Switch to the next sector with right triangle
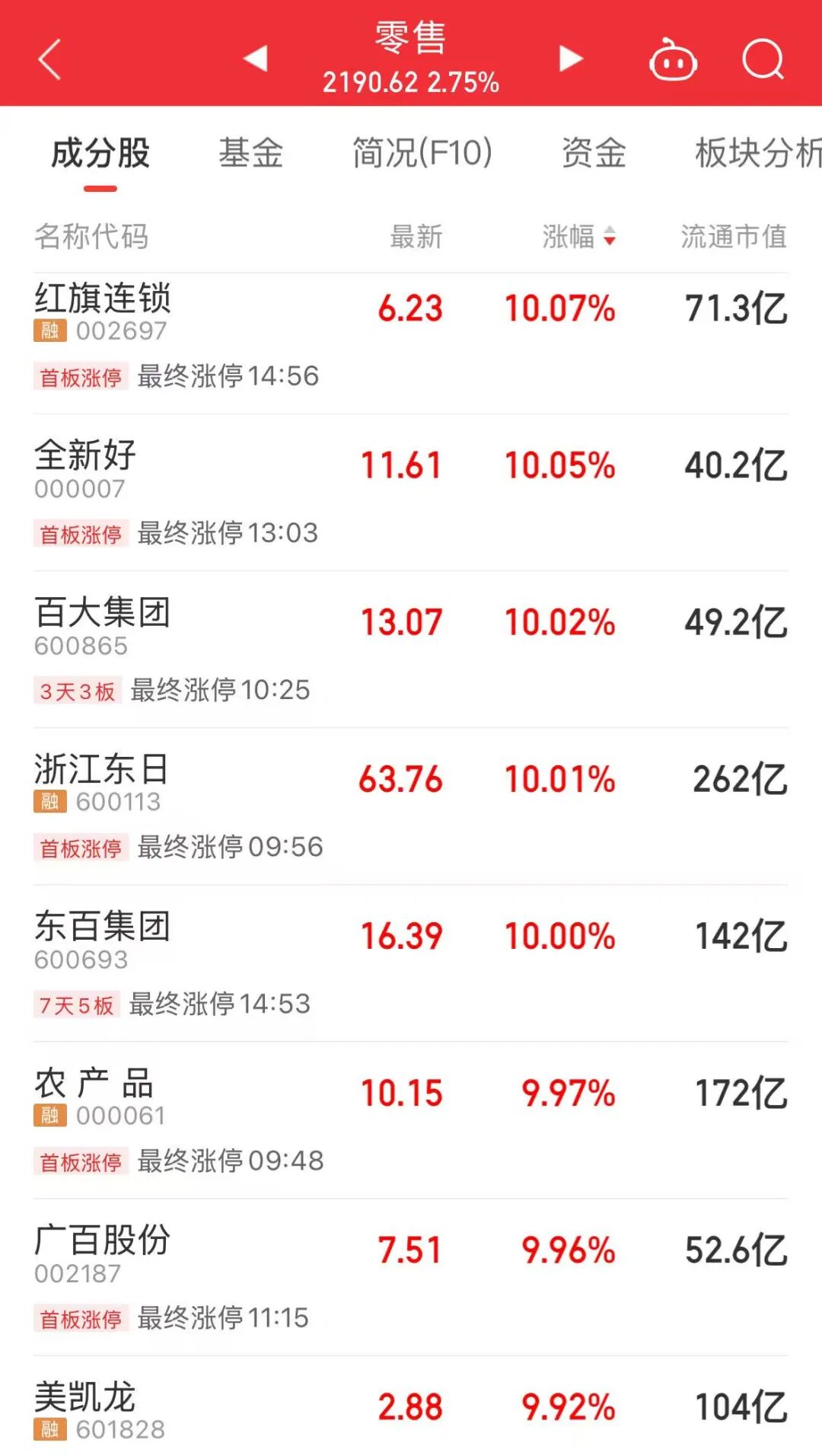Image resolution: width=822 pixels, height=1456 pixels. (570, 58)
